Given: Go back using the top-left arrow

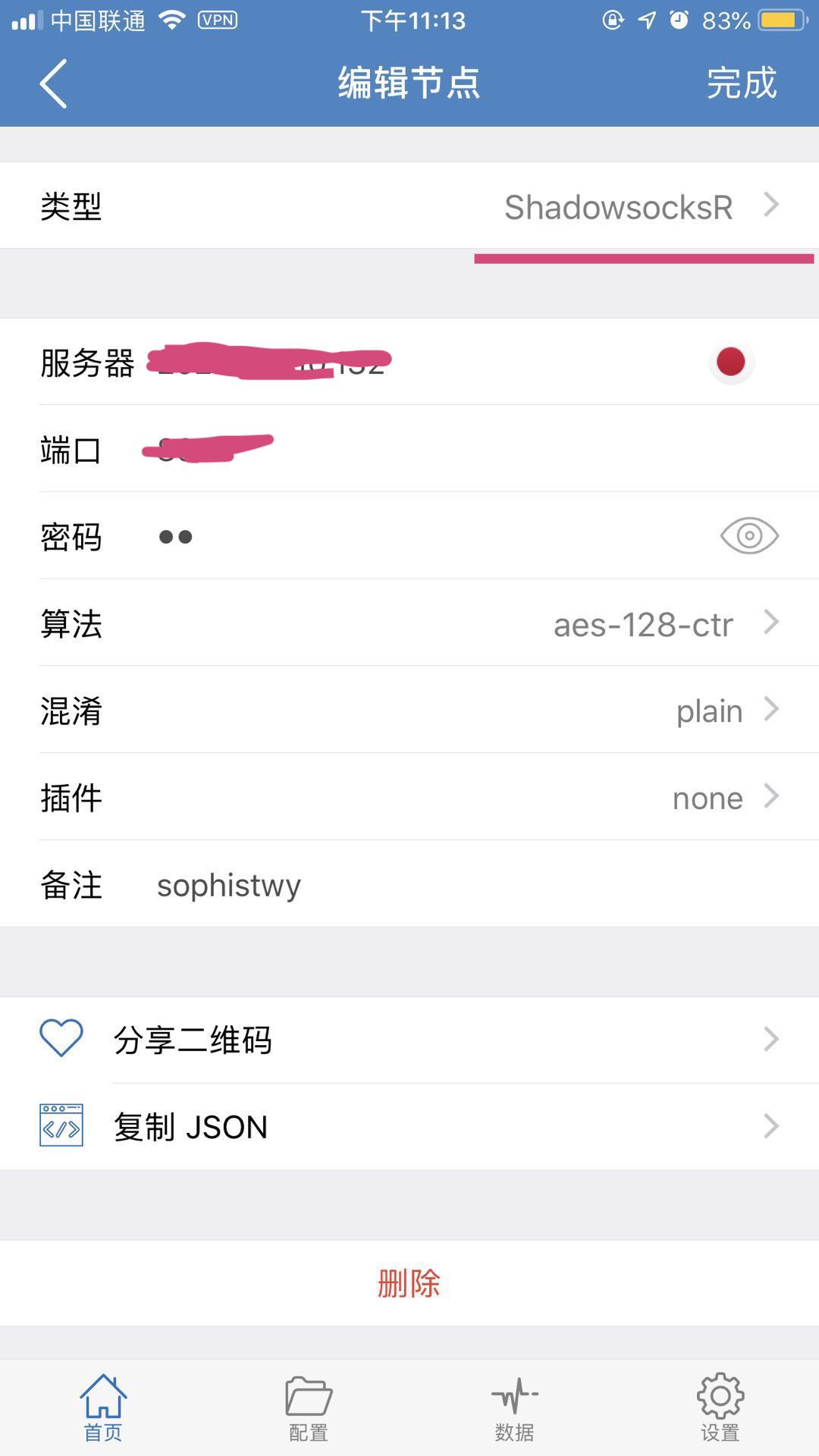Looking at the screenshot, I should tap(53, 83).
